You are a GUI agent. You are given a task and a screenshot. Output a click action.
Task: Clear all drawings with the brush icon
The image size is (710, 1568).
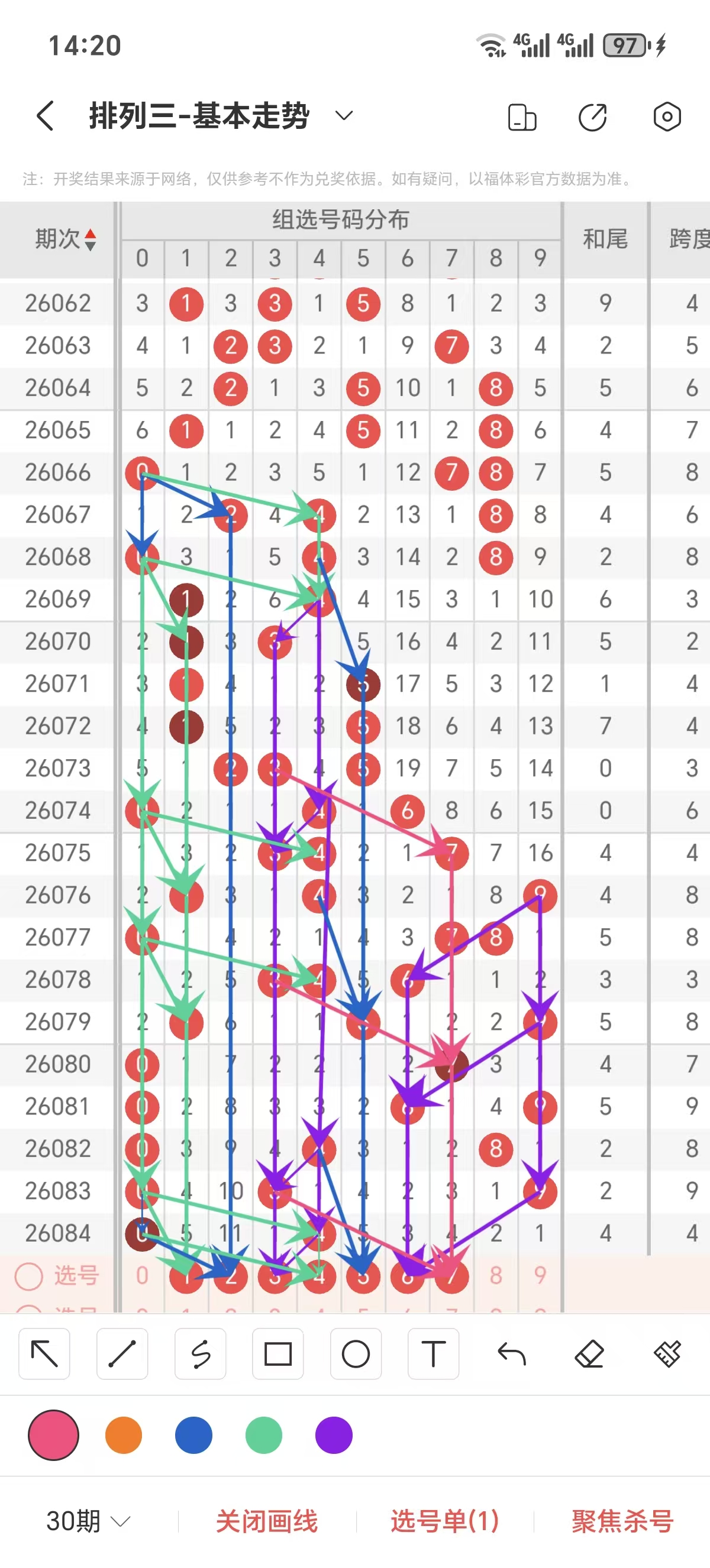point(667,1354)
